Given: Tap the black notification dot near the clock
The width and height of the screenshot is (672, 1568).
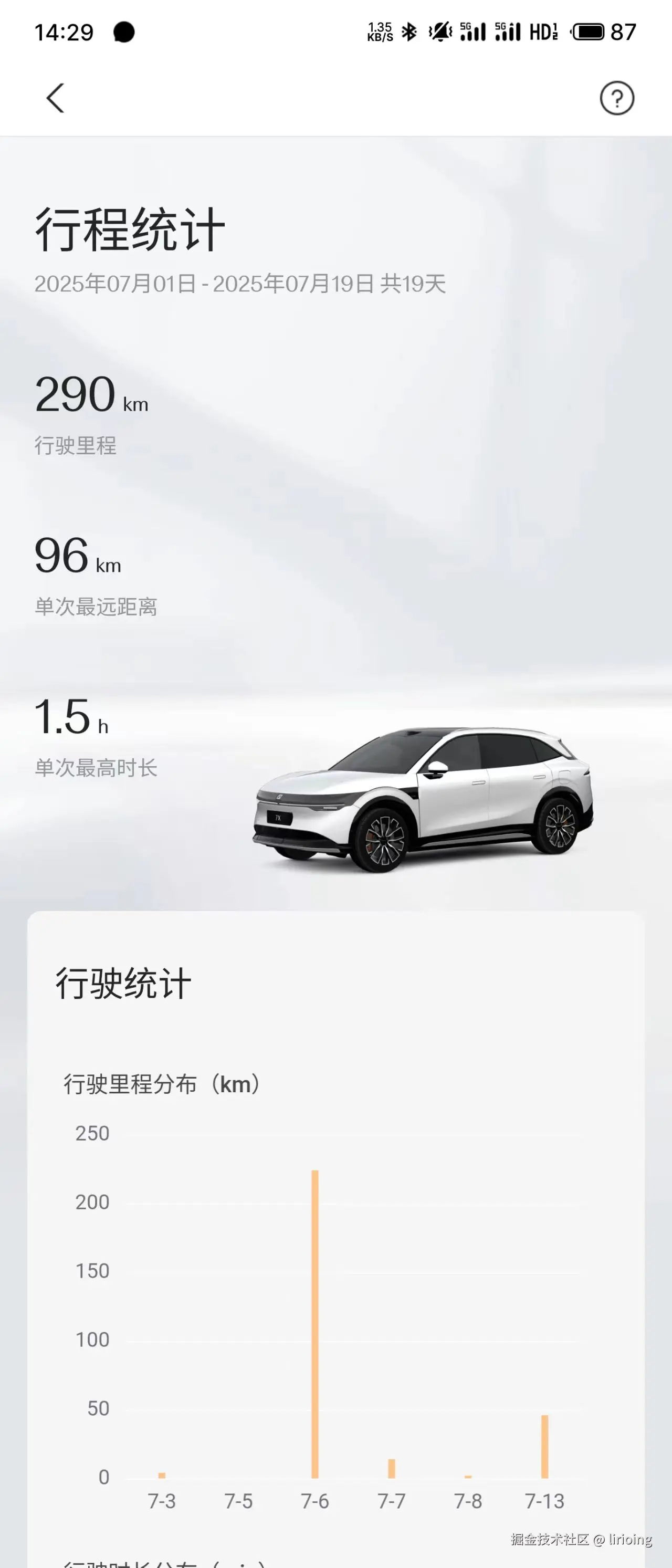Looking at the screenshot, I should 123,32.
